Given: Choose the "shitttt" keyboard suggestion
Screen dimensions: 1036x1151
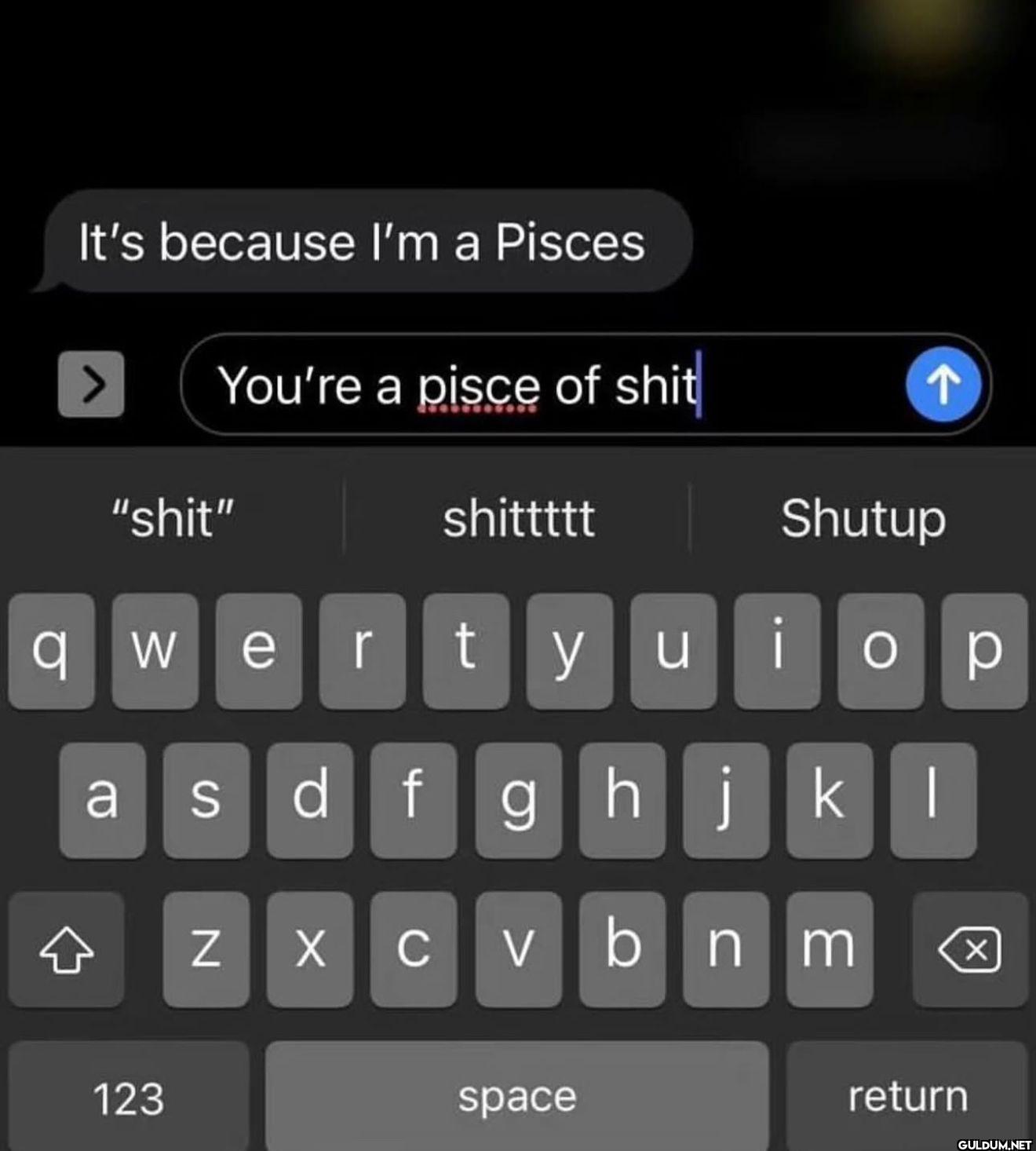Looking at the screenshot, I should click(x=518, y=519).
